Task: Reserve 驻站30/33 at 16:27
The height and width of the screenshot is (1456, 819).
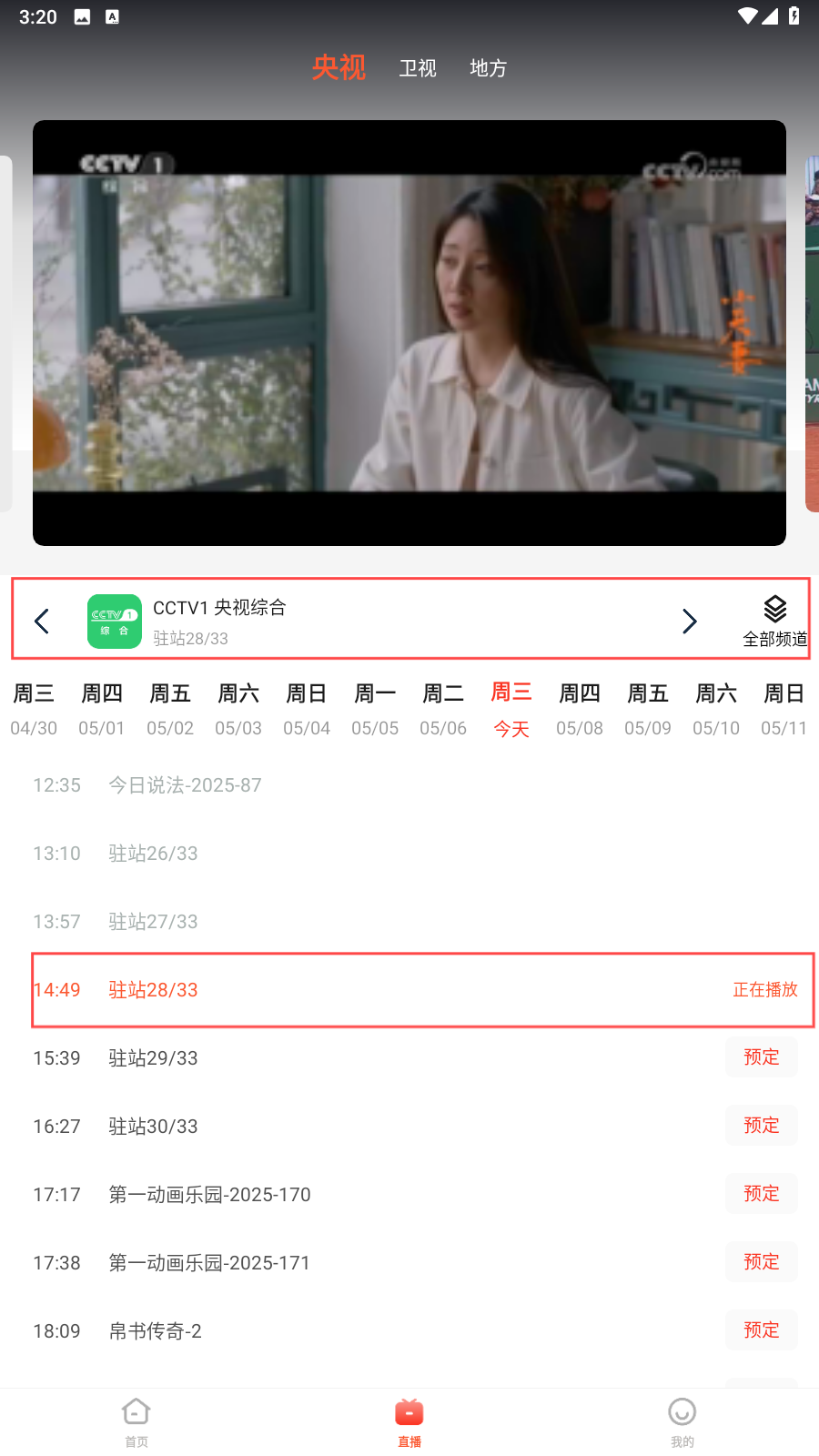Action: pyautogui.click(x=761, y=1126)
